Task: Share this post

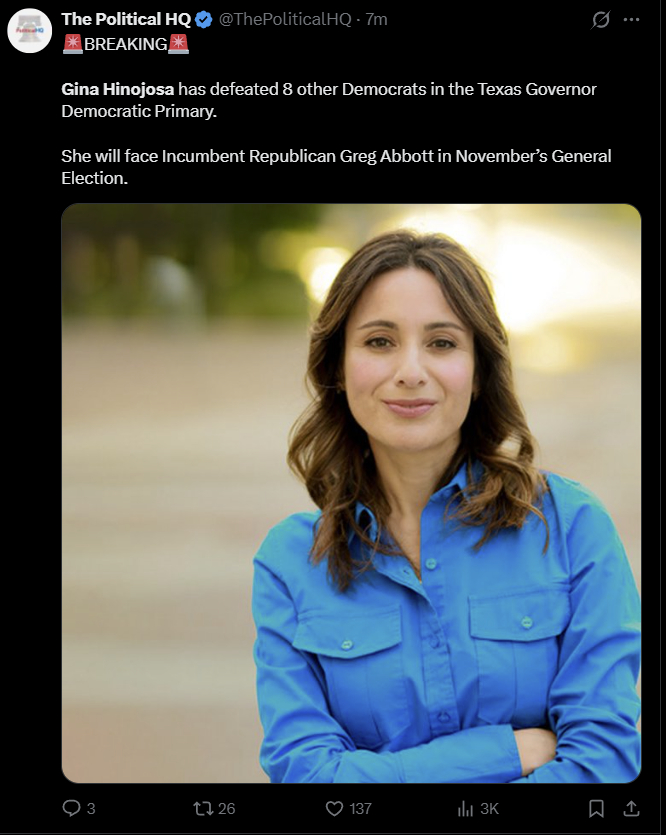Action: click(631, 808)
